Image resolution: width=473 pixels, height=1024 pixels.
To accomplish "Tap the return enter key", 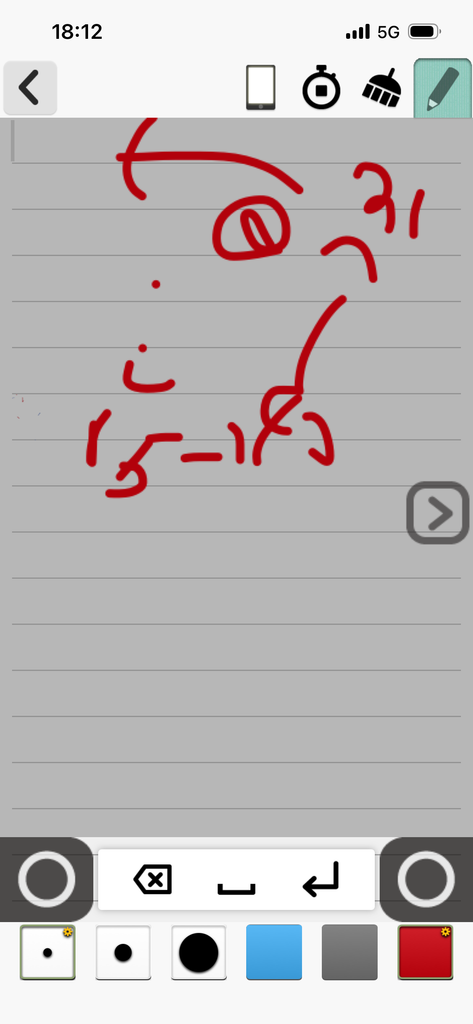I will [321, 879].
